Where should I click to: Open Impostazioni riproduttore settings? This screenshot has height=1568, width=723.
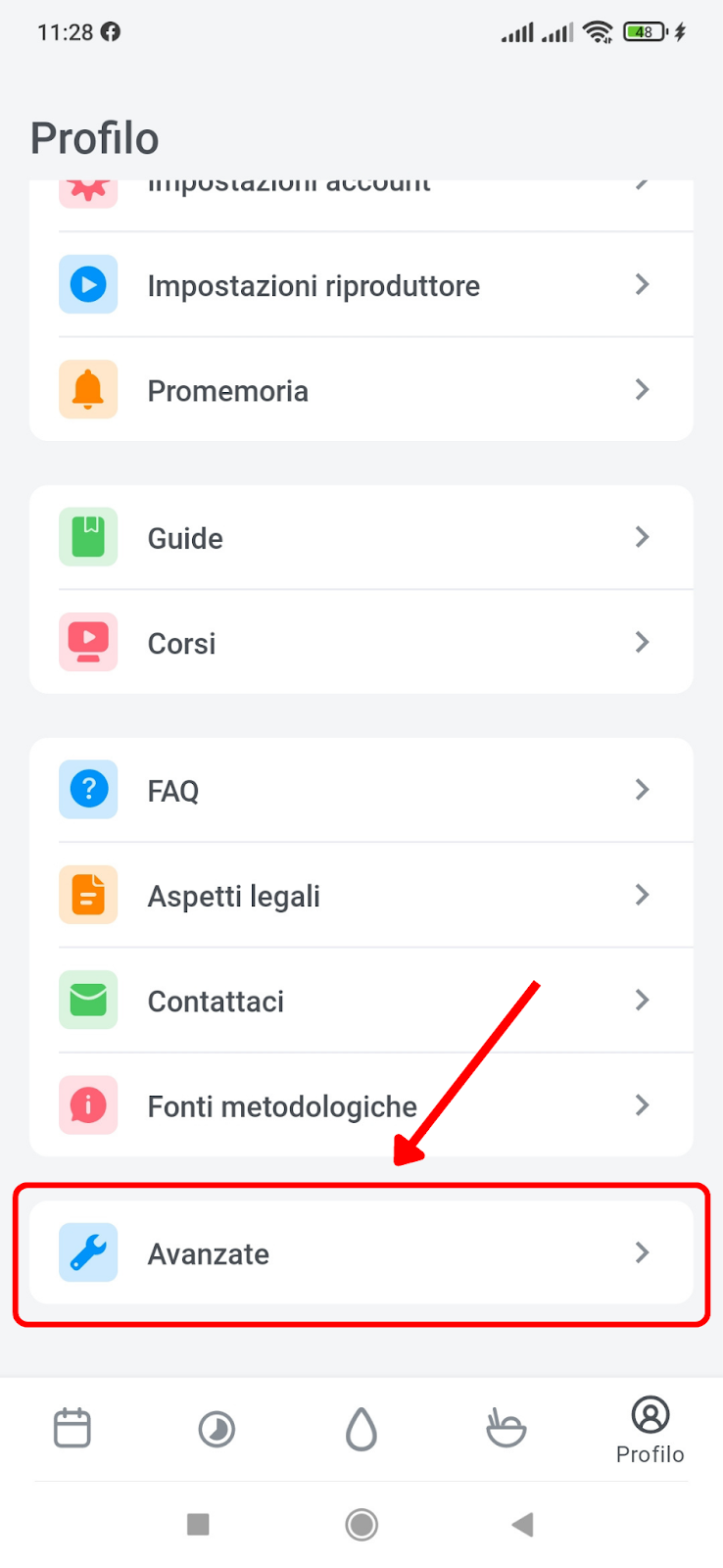tap(361, 285)
